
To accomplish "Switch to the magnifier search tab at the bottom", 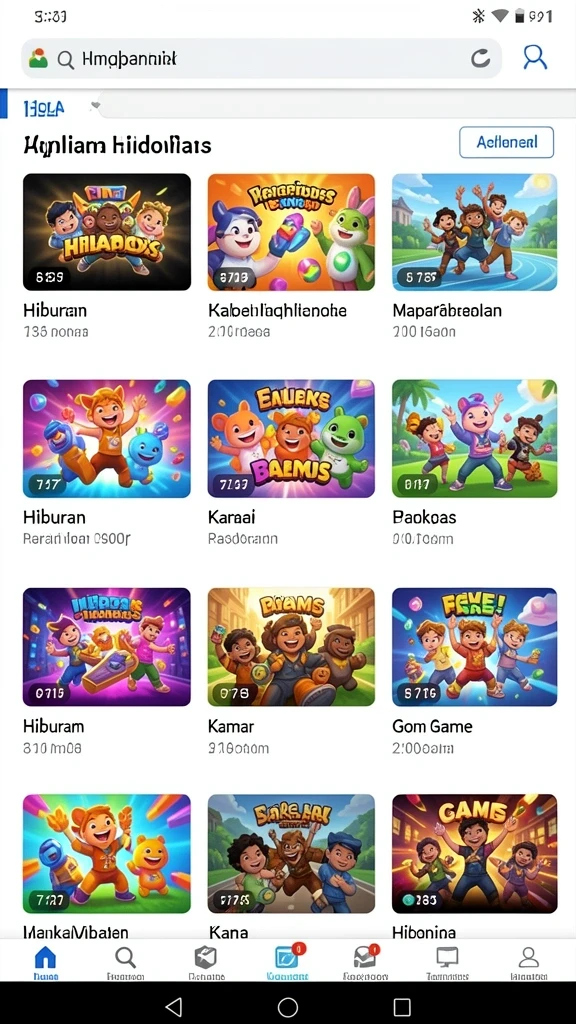I will [x=125, y=962].
